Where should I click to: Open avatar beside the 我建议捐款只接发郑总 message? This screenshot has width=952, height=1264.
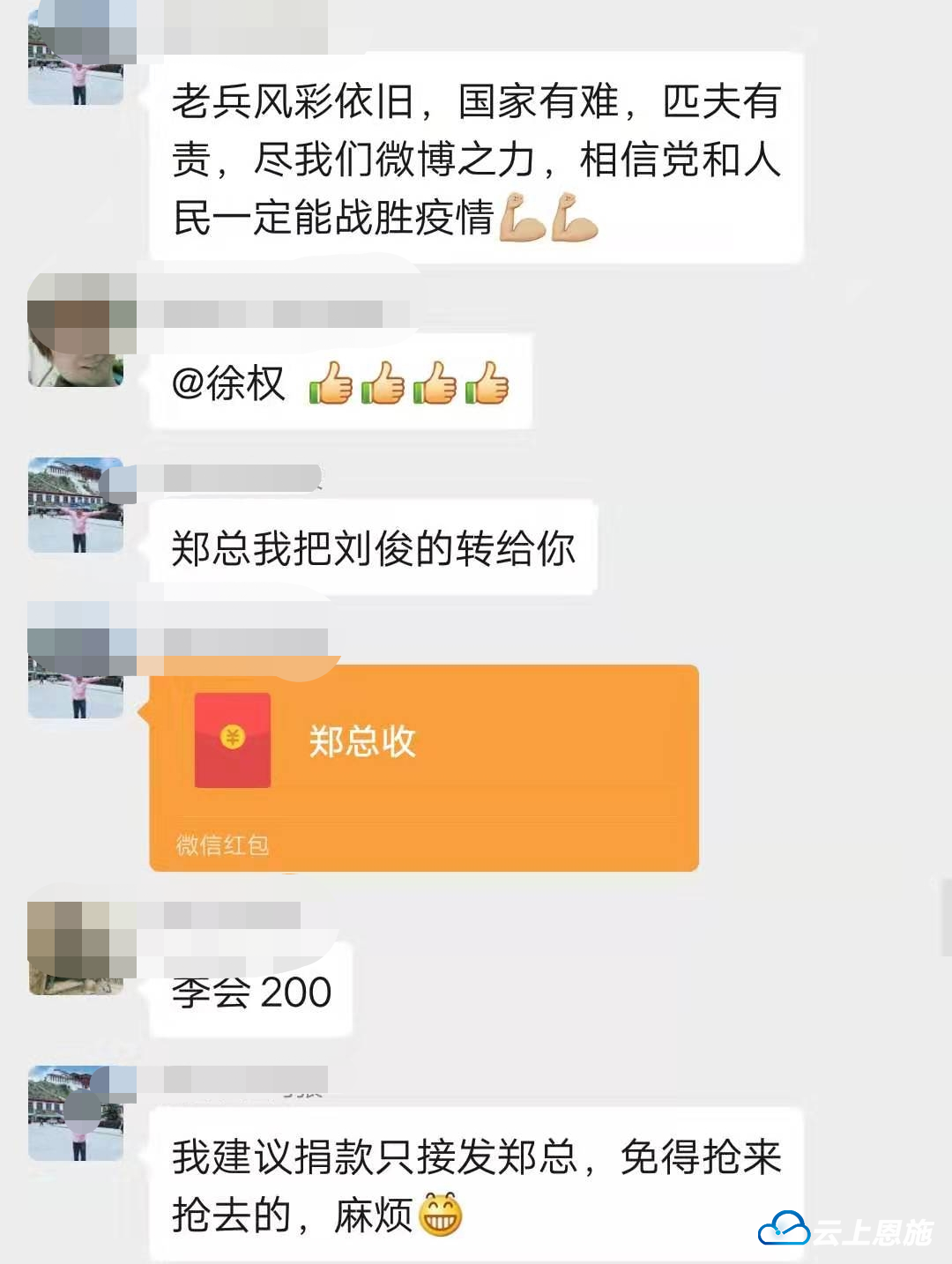[76, 1113]
